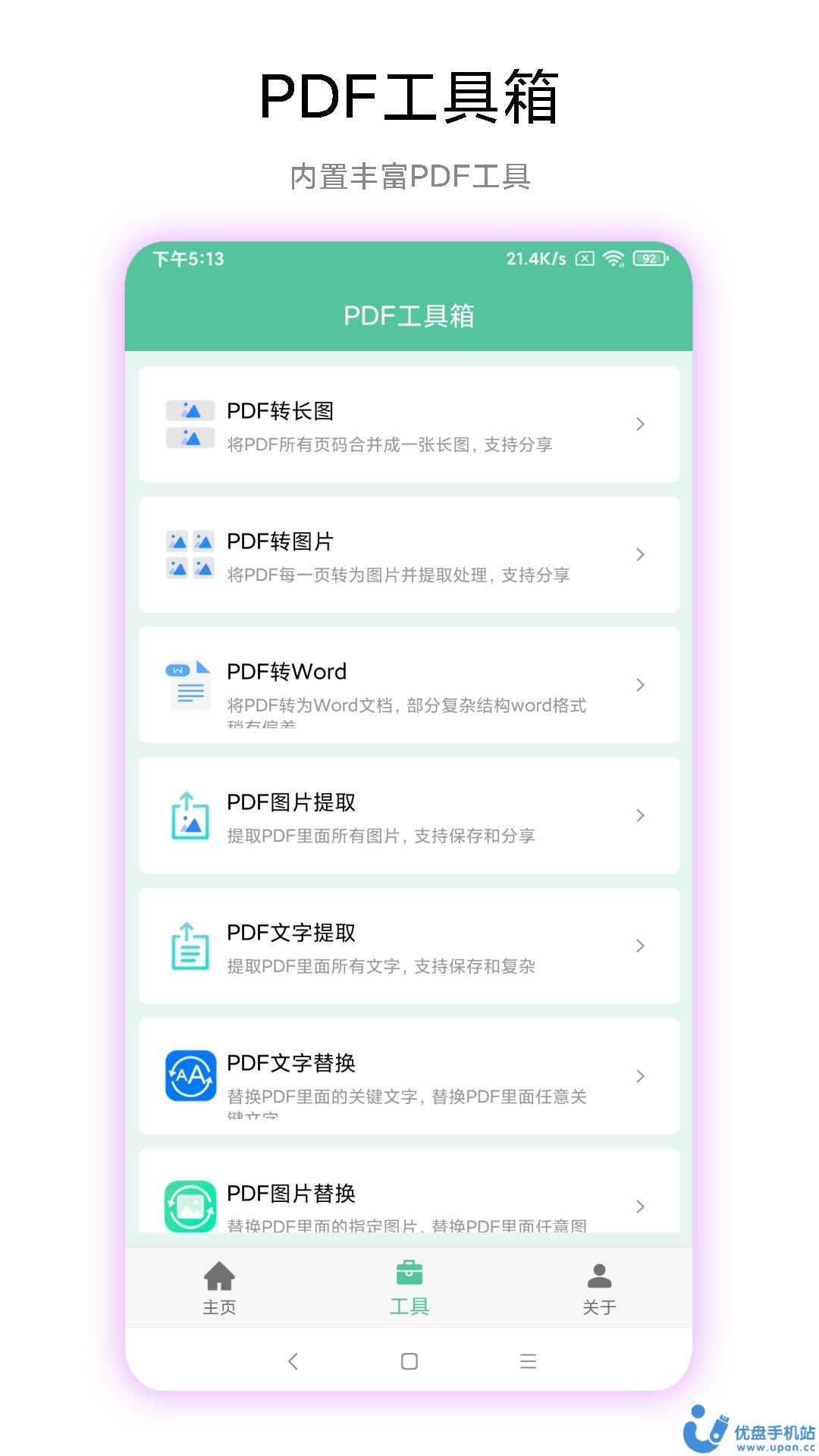Screen dimensions: 819x1456
Task: Click the 主页 home icon
Action: click(x=219, y=1276)
